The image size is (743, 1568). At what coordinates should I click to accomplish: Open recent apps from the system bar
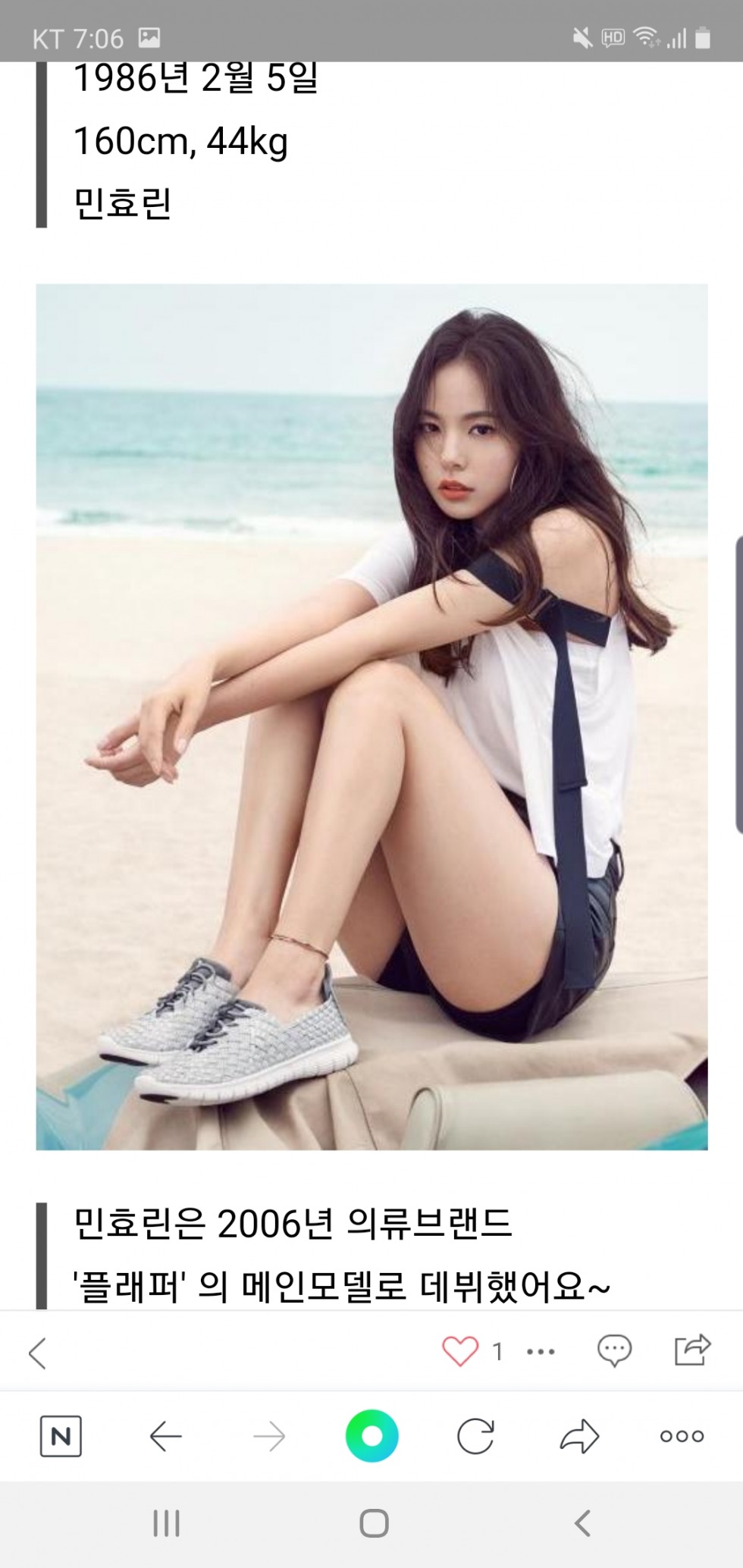(x=166, y=1523)
